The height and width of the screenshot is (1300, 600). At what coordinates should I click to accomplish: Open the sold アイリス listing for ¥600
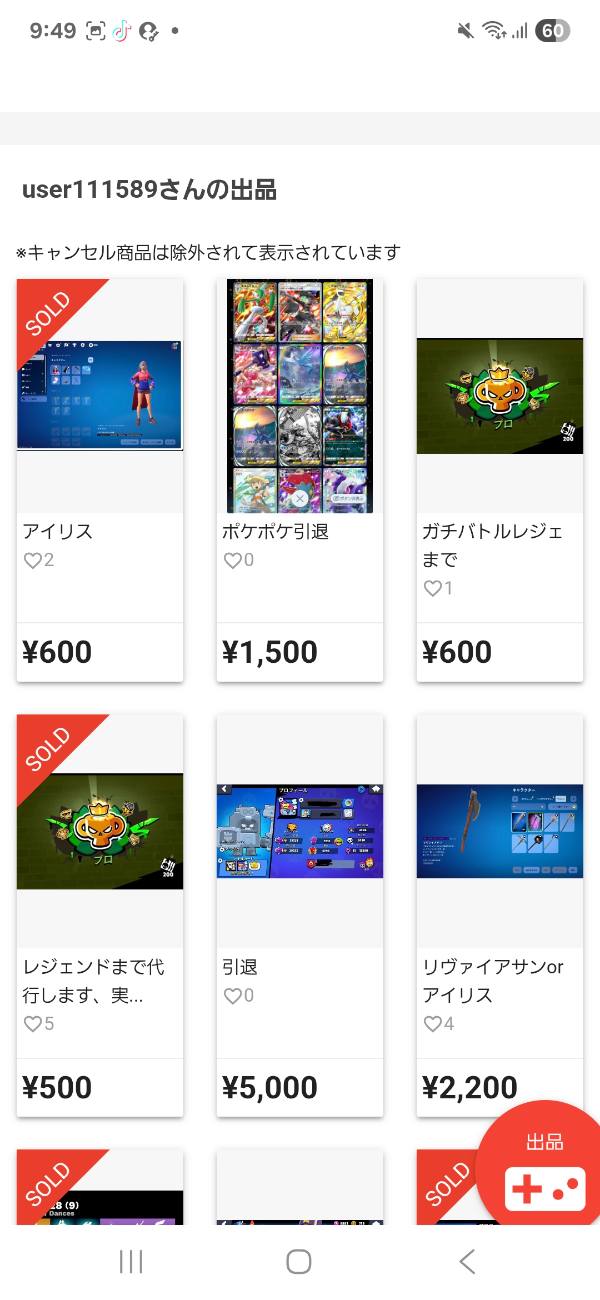[100, 480]
